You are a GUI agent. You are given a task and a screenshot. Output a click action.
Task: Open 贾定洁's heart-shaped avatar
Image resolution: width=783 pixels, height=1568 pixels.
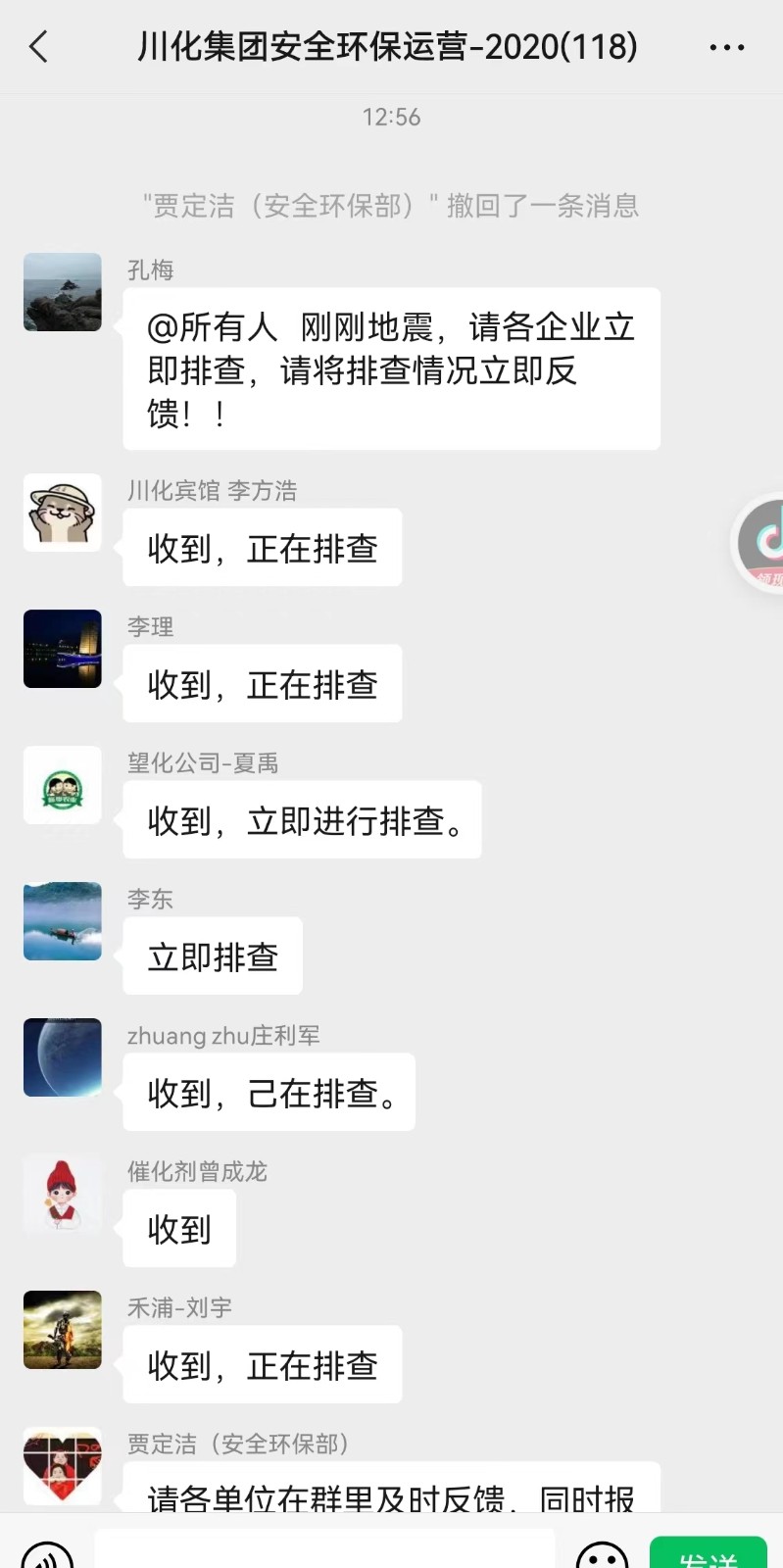click(63, 1466)
